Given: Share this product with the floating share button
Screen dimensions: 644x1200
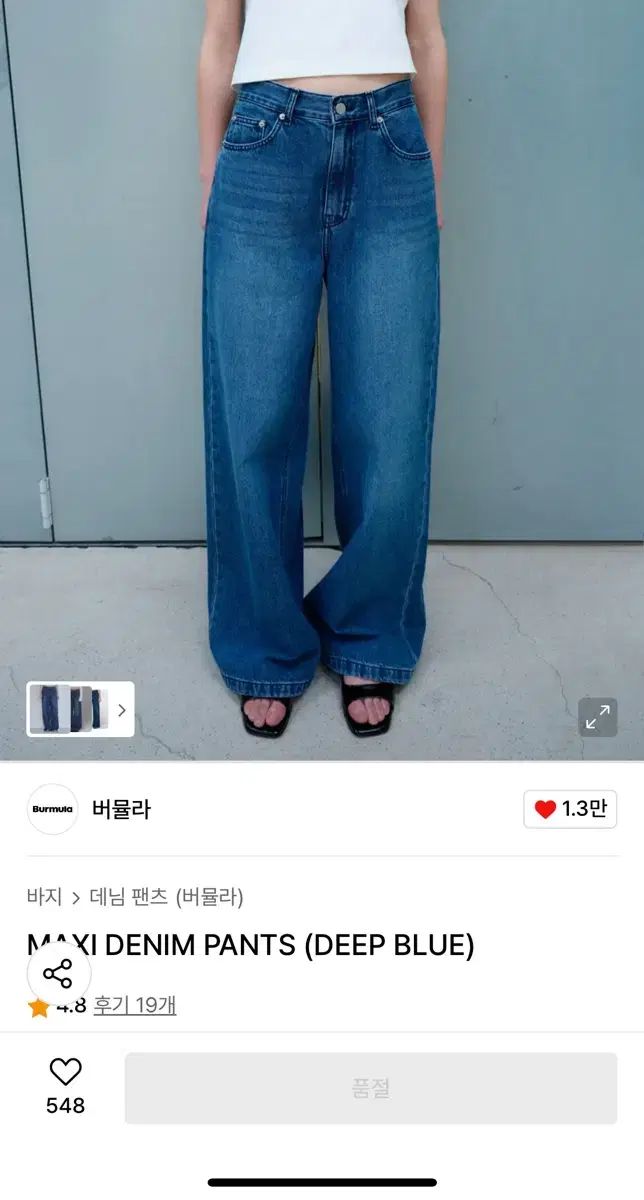Looking at the screenshot, I should [x=58, y=972].
